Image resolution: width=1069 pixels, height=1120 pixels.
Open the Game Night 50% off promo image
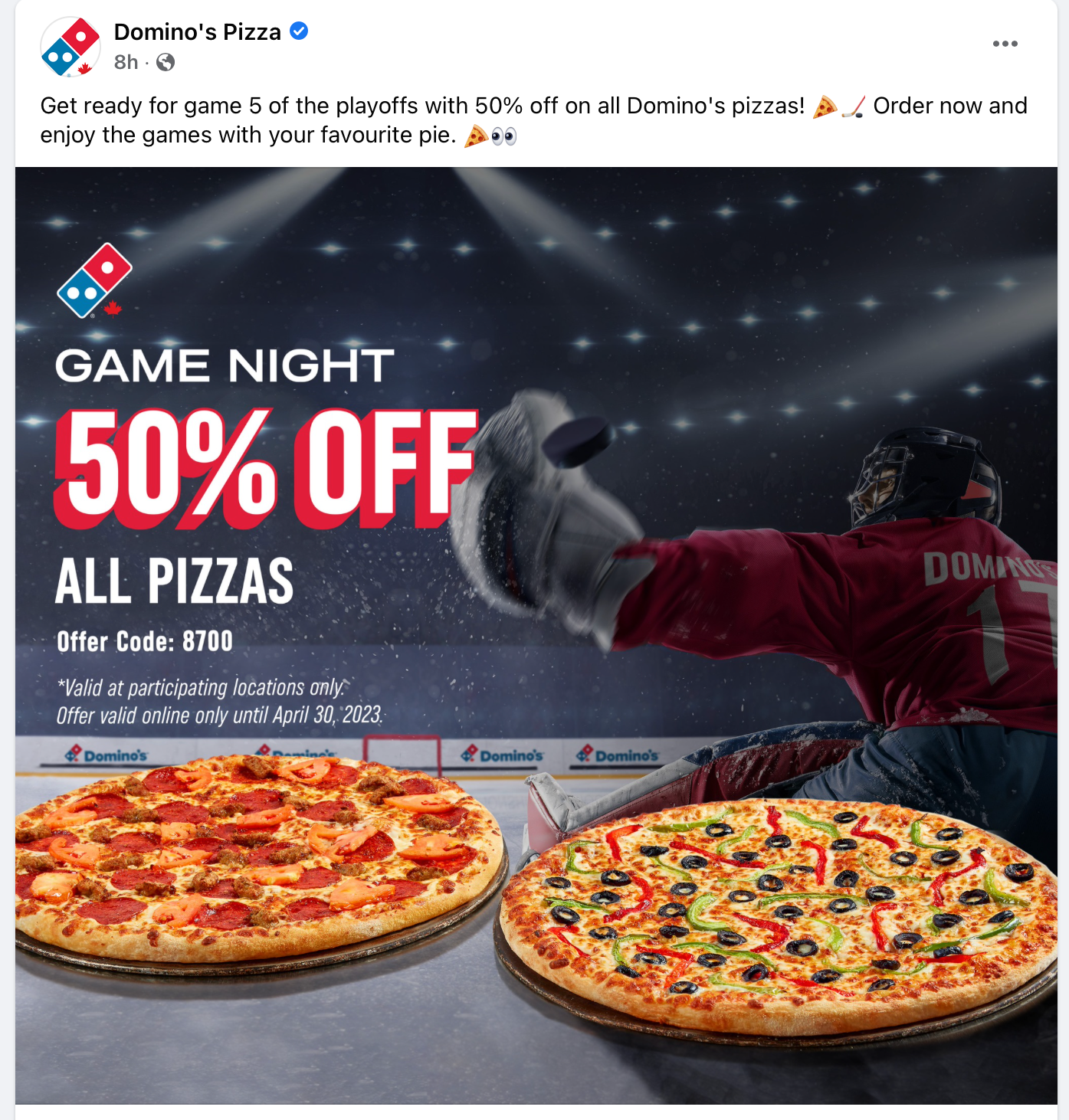pyautogui.click(x=536, y=635)
